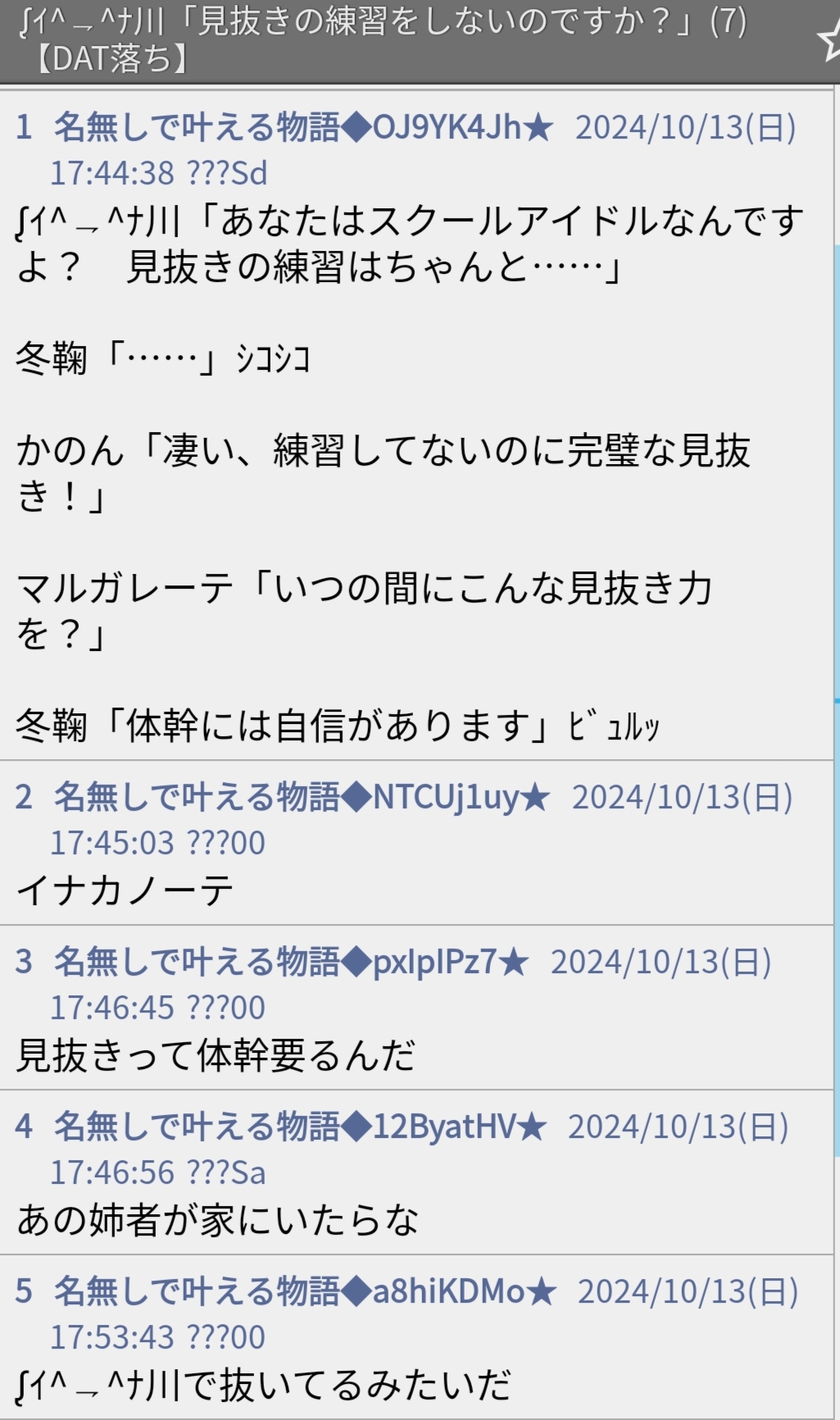Open post 3 header with ID pxIpIPz7

[x=393, y=984]
